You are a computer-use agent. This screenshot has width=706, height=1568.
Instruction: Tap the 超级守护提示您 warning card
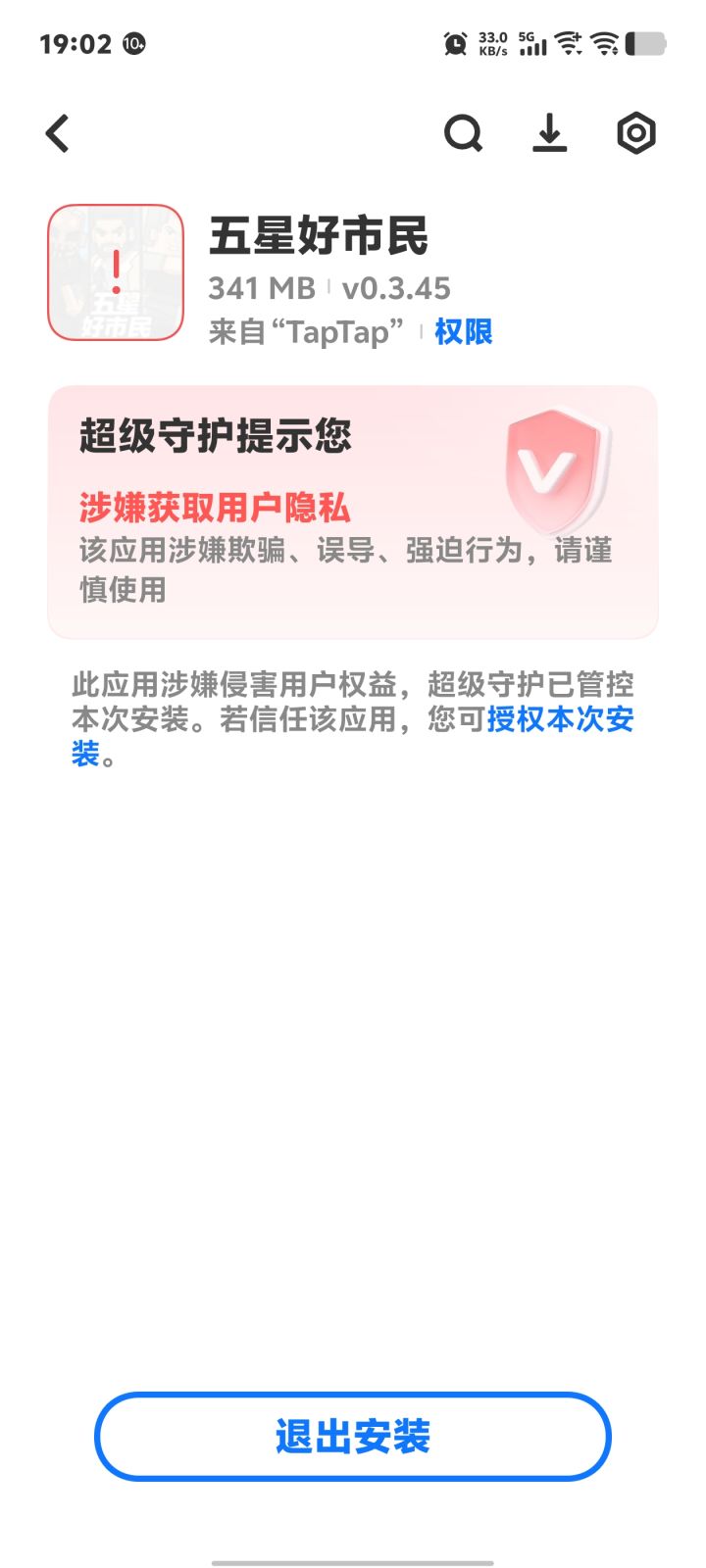(353, 510)
